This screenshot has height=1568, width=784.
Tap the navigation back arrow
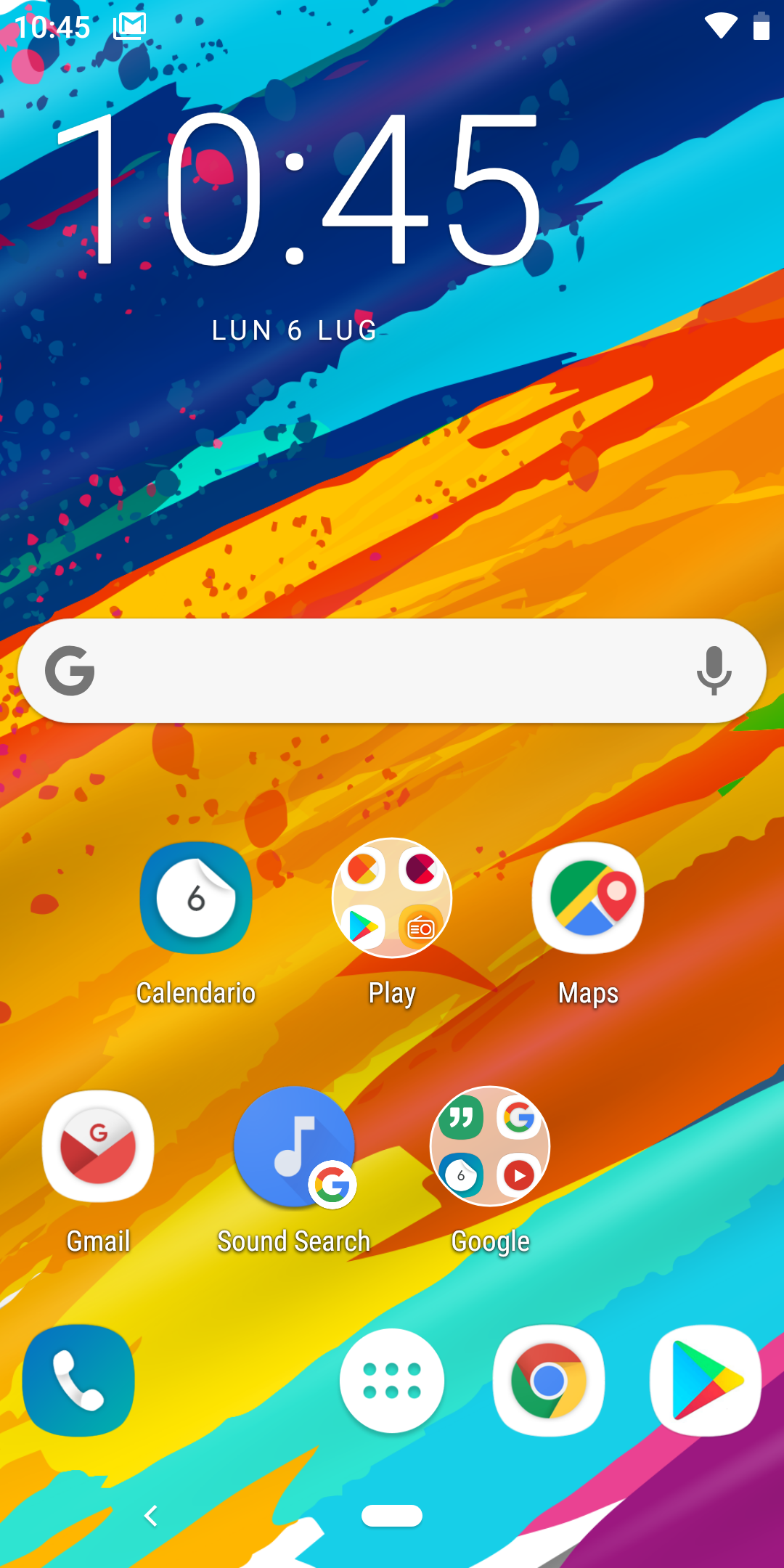(x=151, y=1516)
